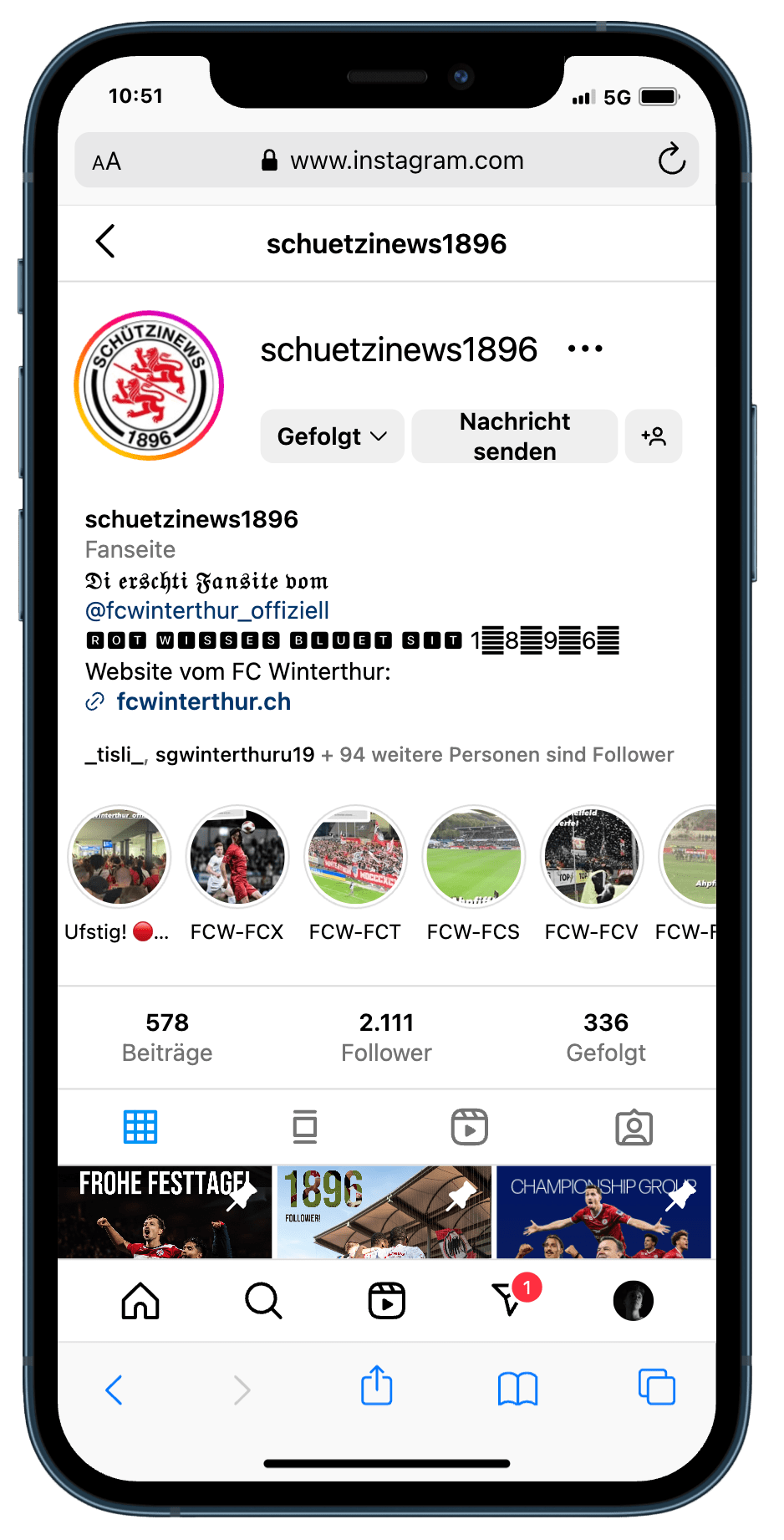Tap Nachricht senden button
This screenshot has height=1540, width=784.
coord(514,436)
